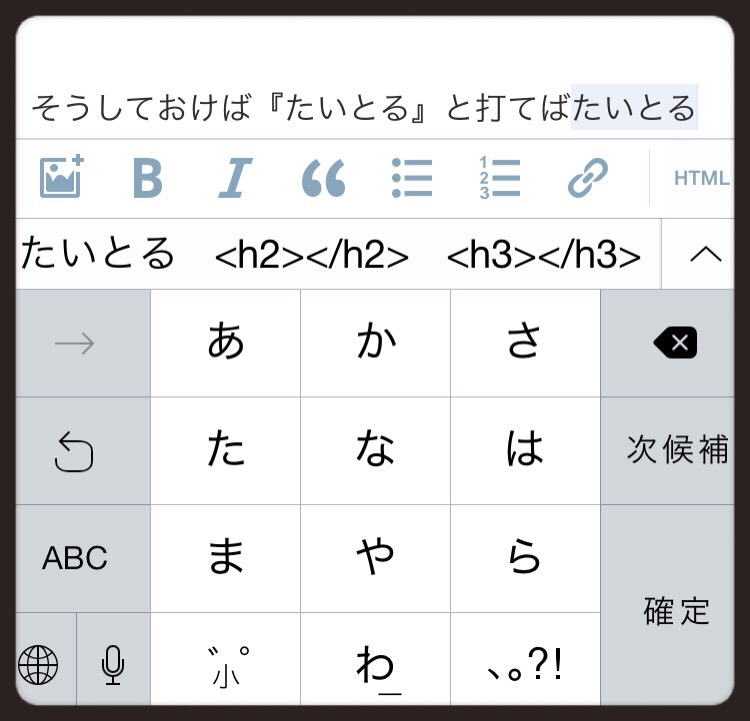Expand the candidate list with the chevron

pyautogui.click(x=706, y=255)
